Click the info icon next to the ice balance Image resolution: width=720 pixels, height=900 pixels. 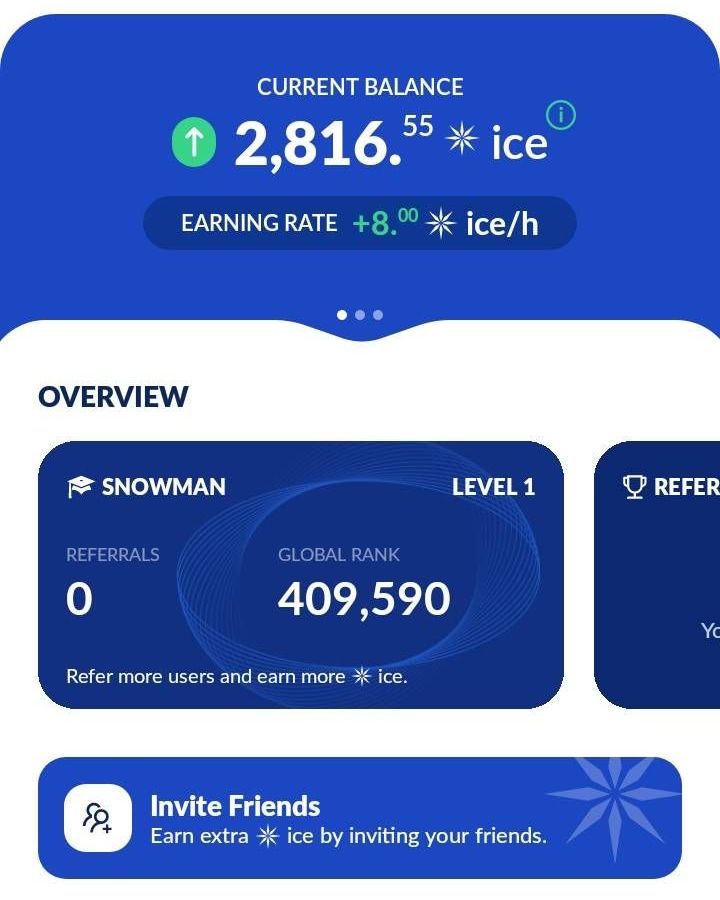(560, 116)
